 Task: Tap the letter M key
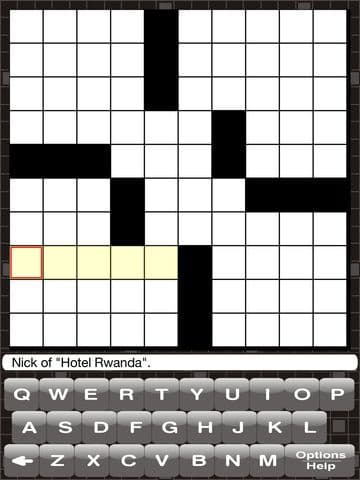click(268, 460)
